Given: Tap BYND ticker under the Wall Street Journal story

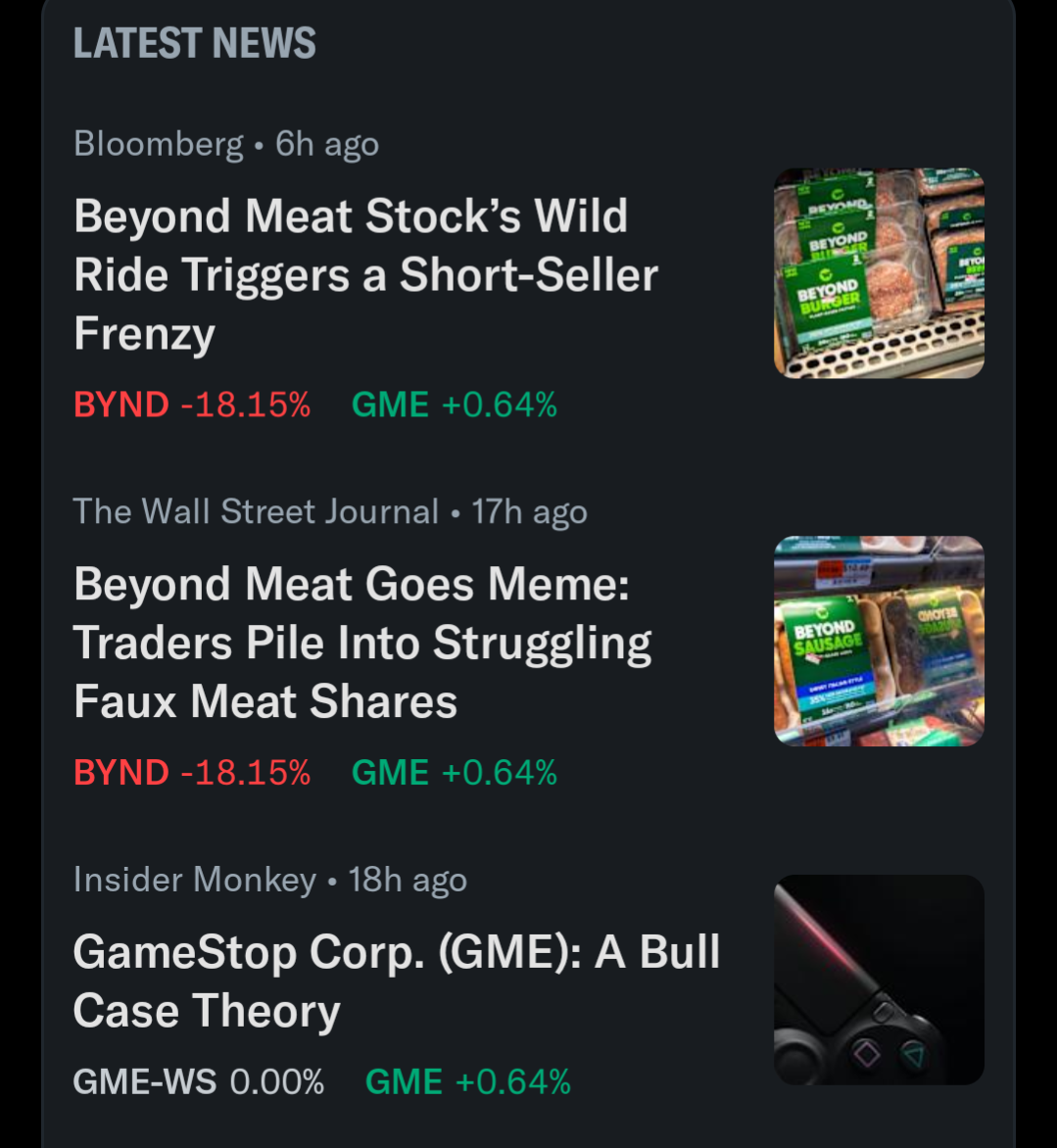Looking at the screenshot, I should click(x=192, y=773).
